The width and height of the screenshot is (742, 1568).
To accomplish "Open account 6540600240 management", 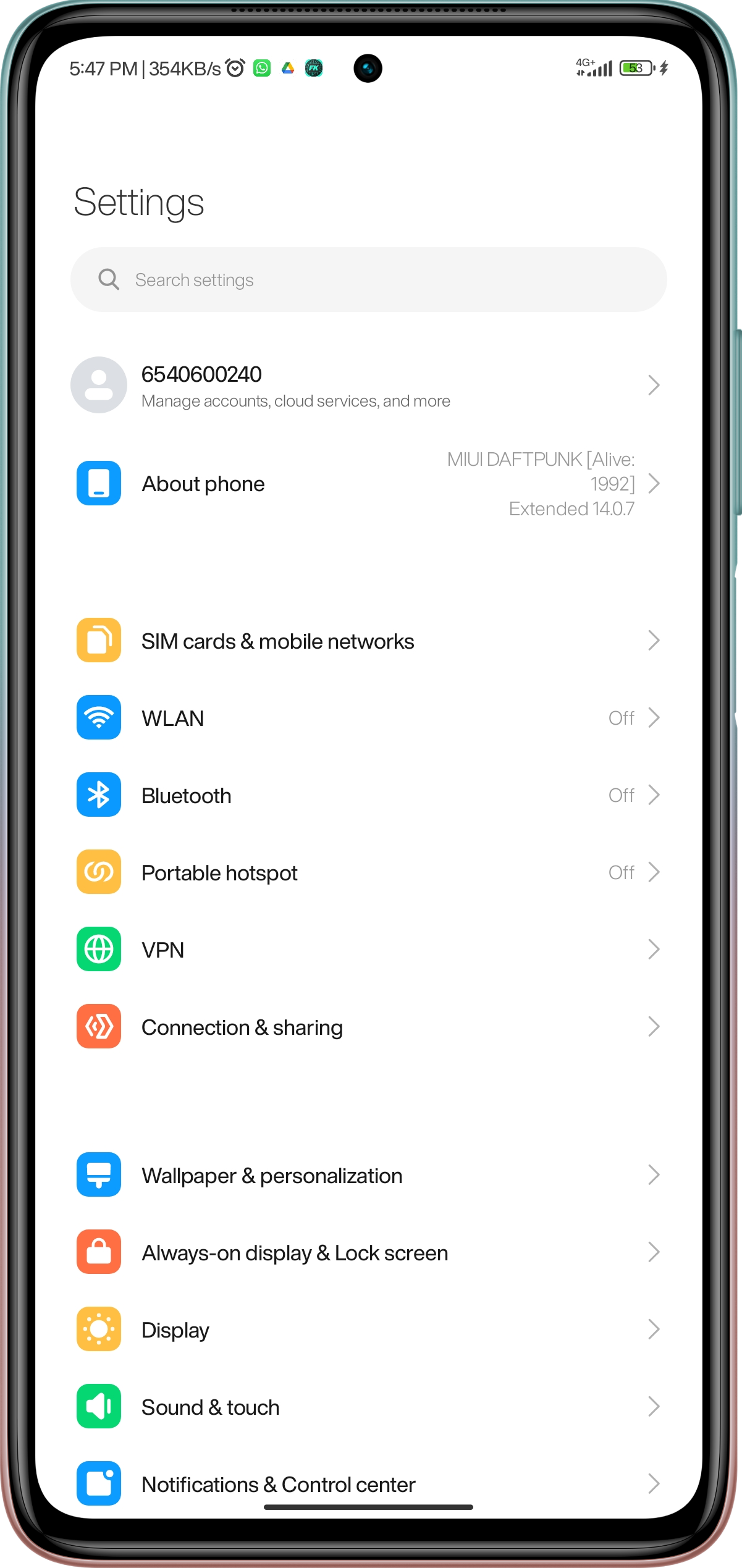I will pos(368,386).
